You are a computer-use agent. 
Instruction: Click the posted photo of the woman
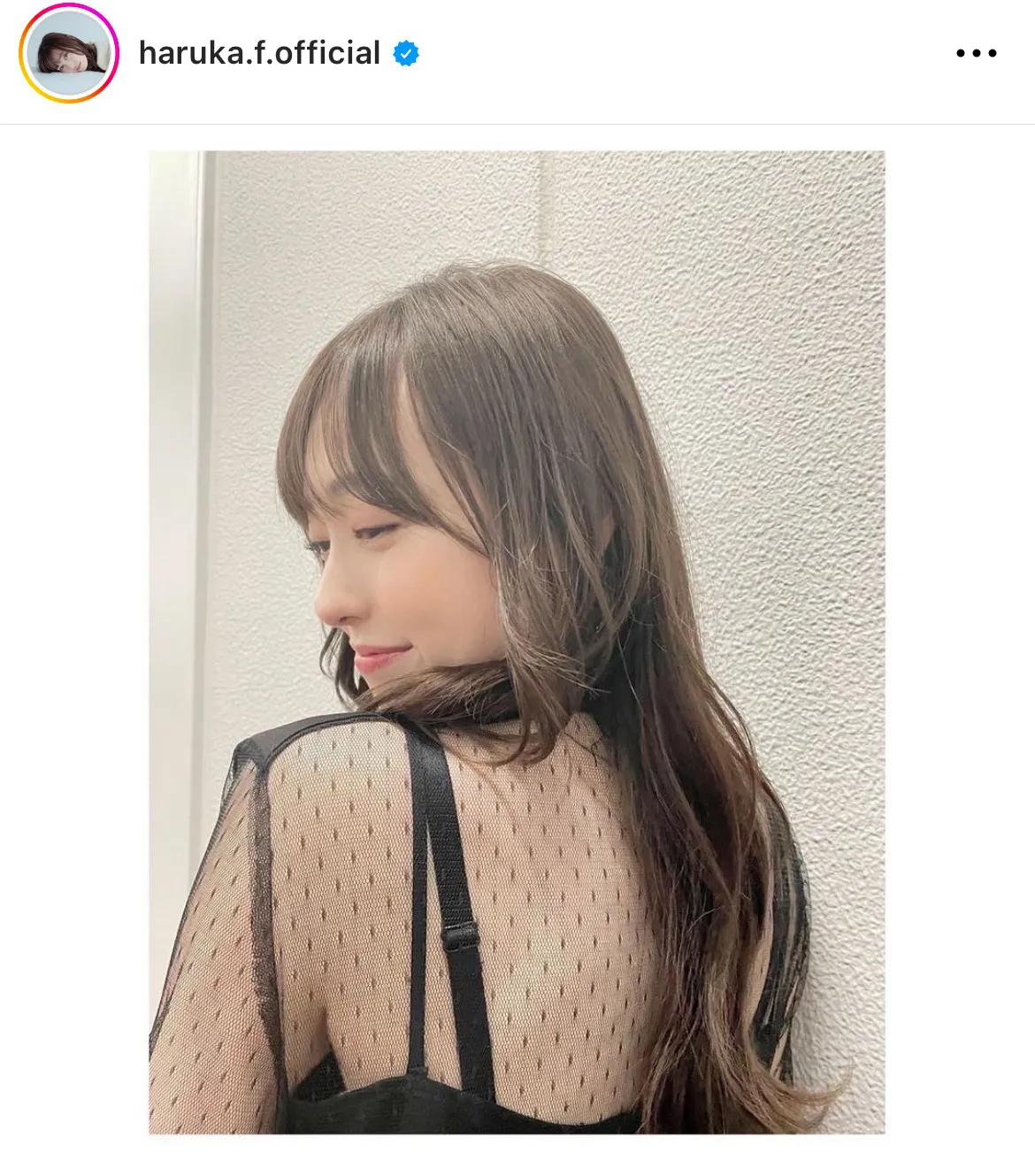click(x=517, y=655)
